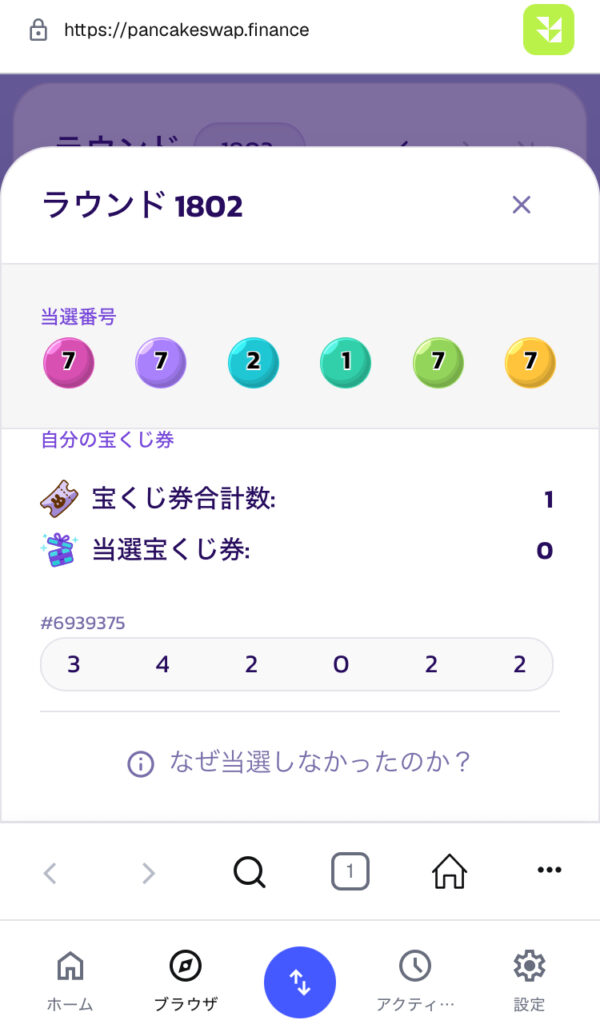600x1024 pixels.
Task: Open なぜ当選しなかったのか？ info link
Action: coord(300,763)
